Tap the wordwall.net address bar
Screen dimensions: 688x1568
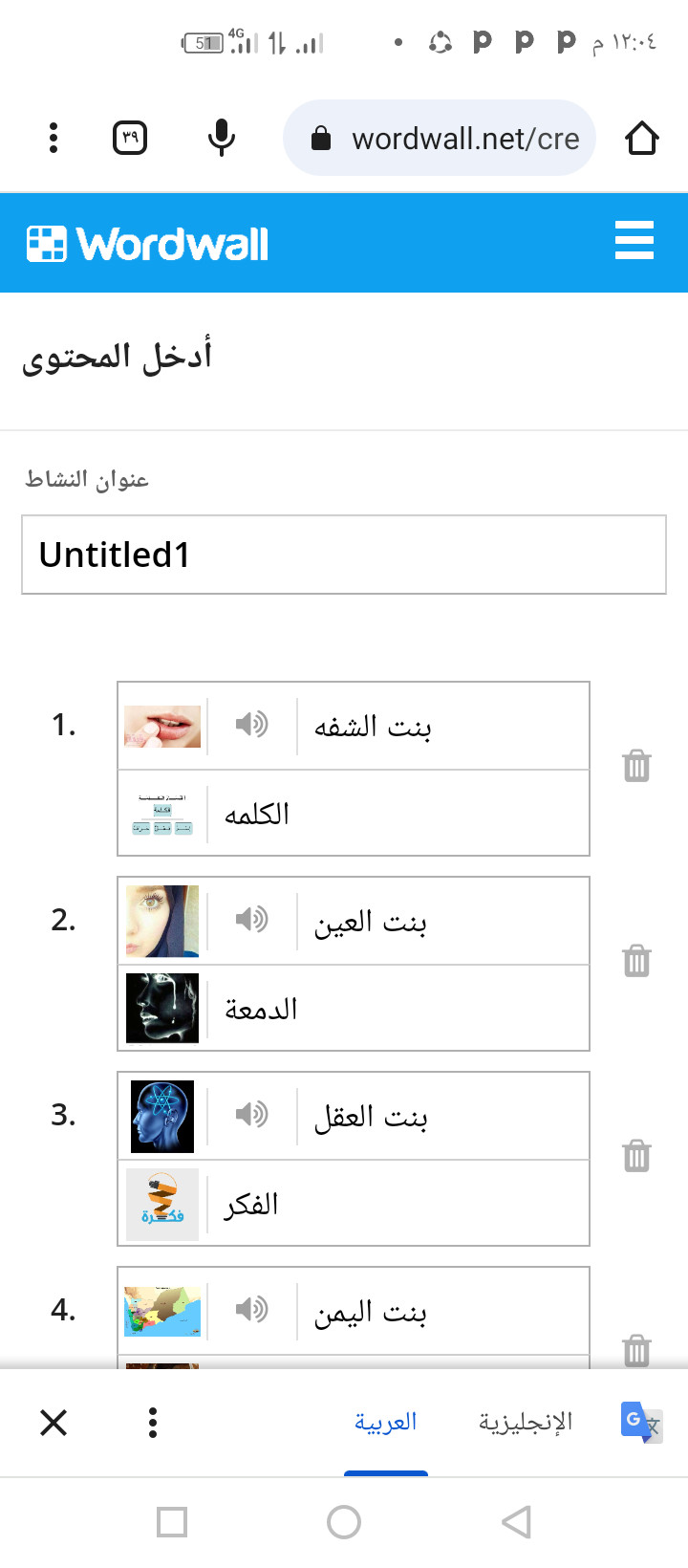tap(440, 139)
